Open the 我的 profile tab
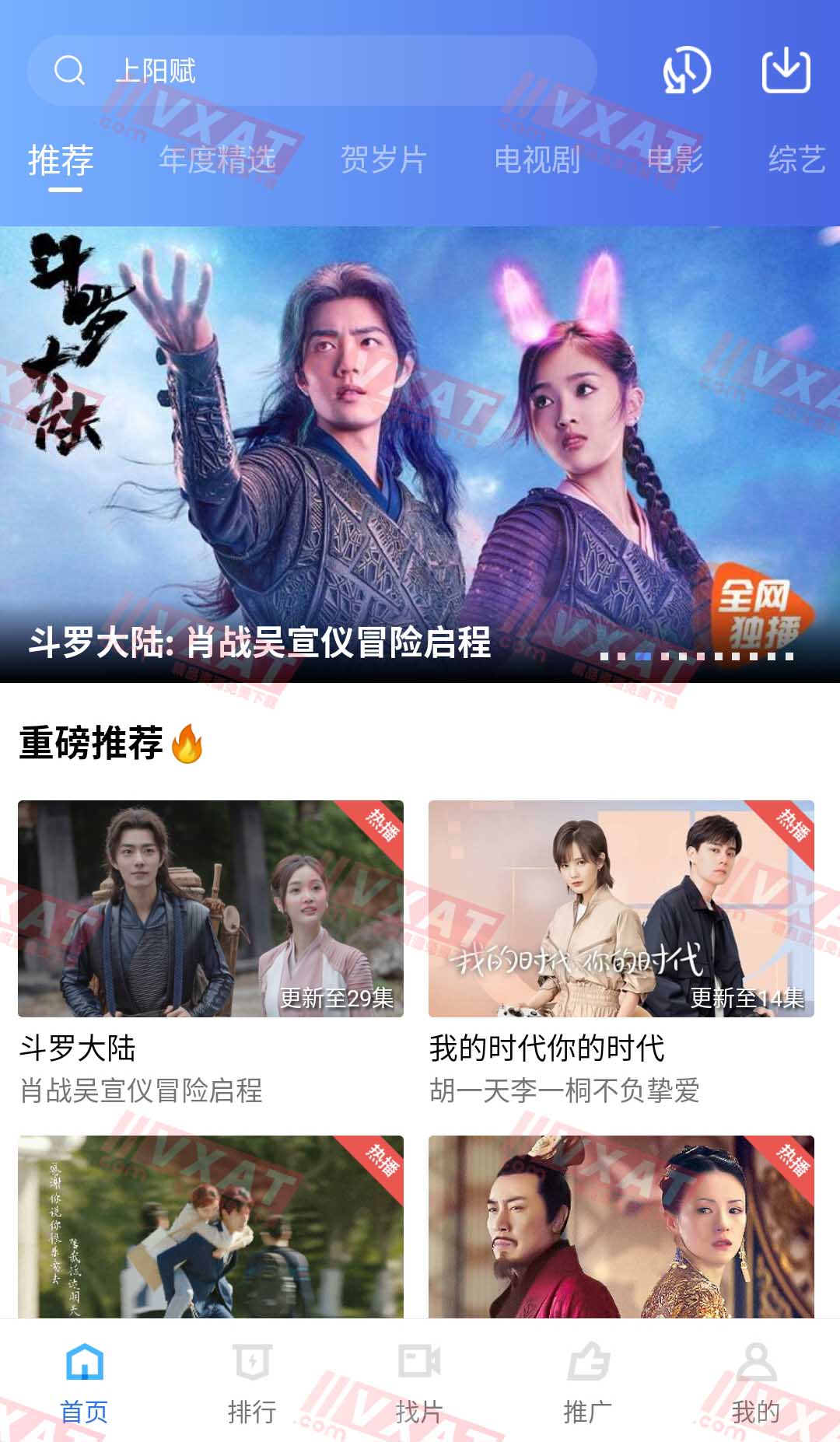Image resolution: width=840 pixels, height=1442 pixels. point(755,1381)
